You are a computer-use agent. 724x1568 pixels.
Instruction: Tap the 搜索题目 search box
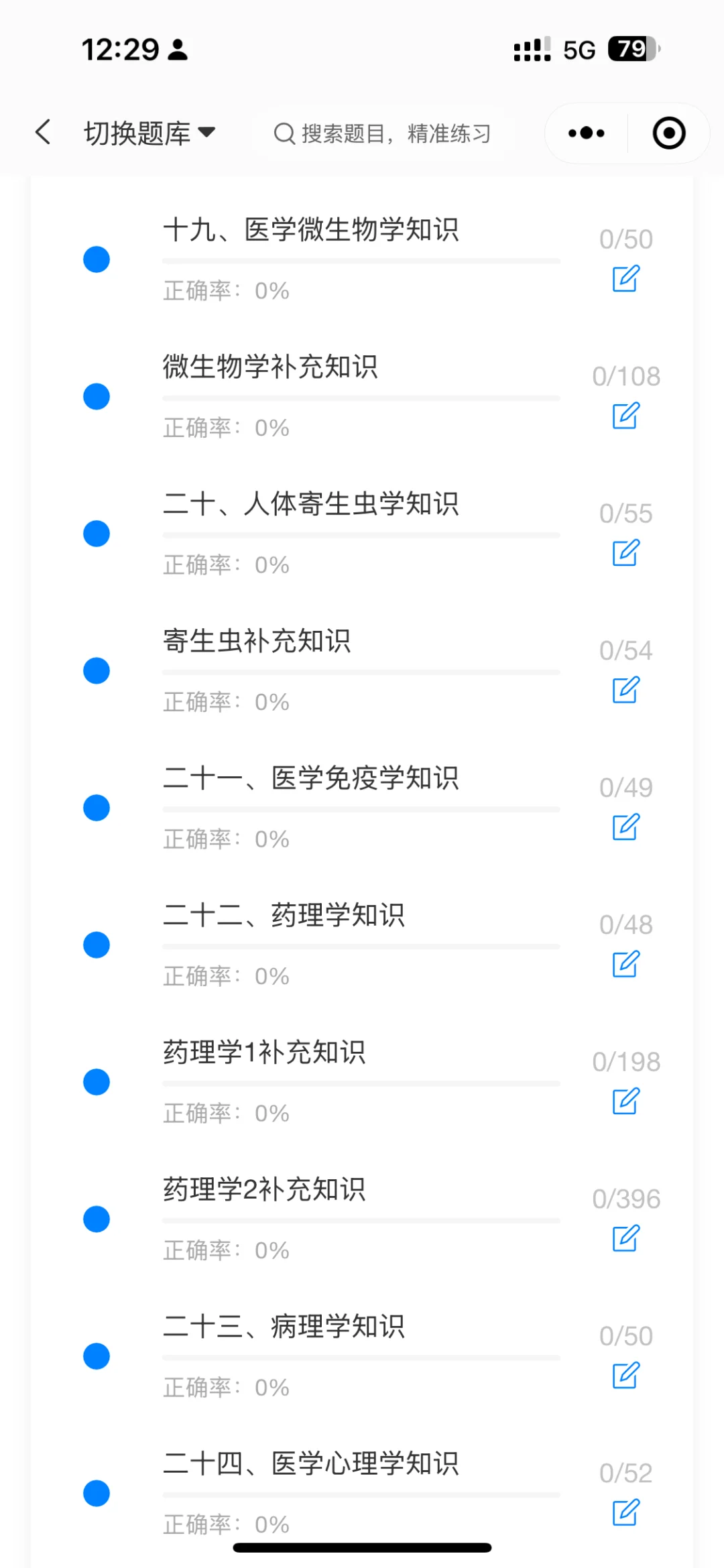tap(382, 133)
